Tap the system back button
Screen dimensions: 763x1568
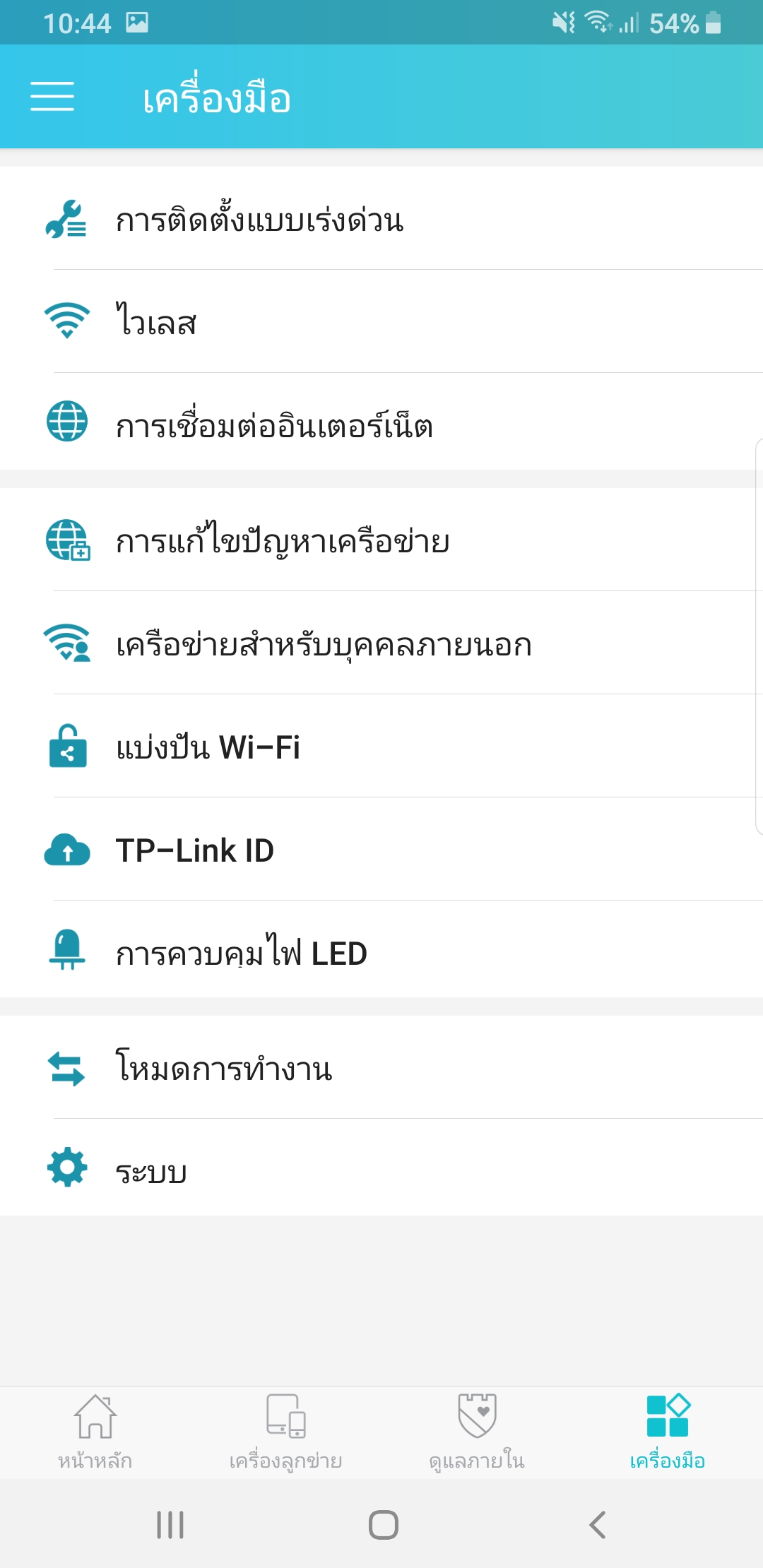(598, 1524)
